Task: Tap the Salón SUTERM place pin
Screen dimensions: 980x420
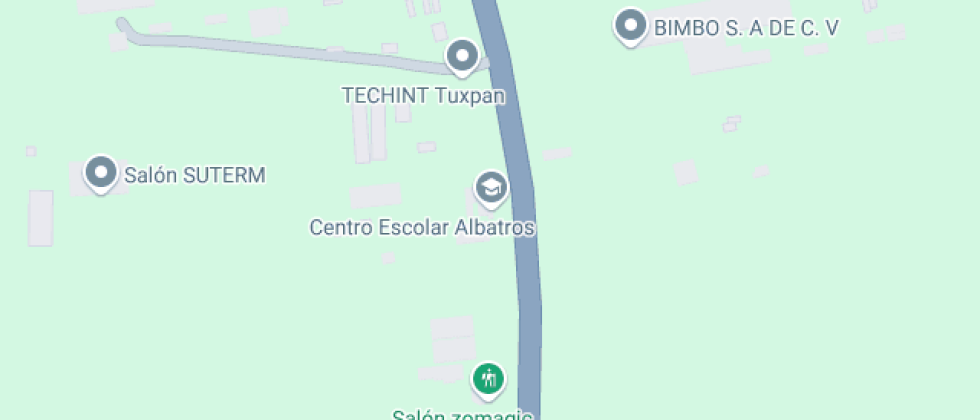Action: [x=101, y=174]
